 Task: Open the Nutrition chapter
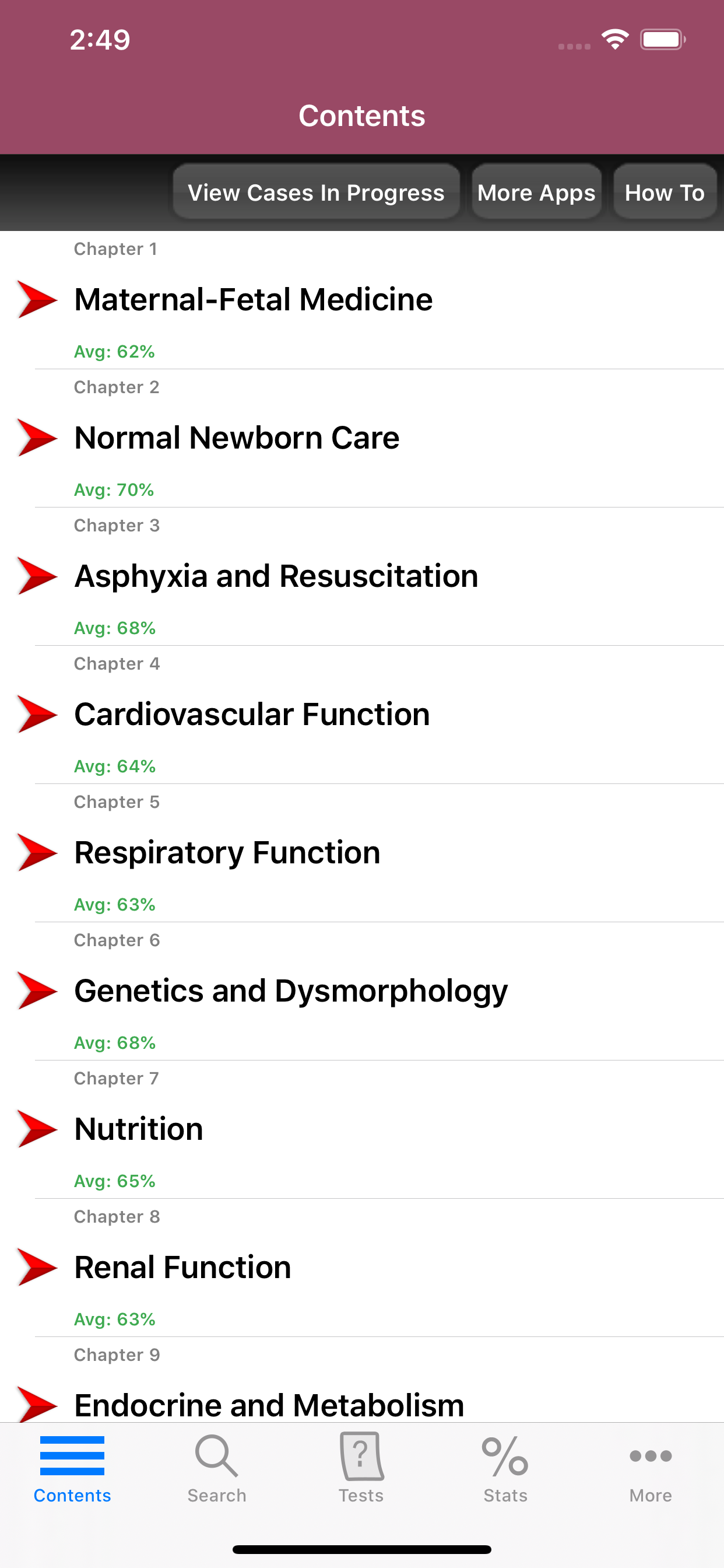tap(362, 1129)
